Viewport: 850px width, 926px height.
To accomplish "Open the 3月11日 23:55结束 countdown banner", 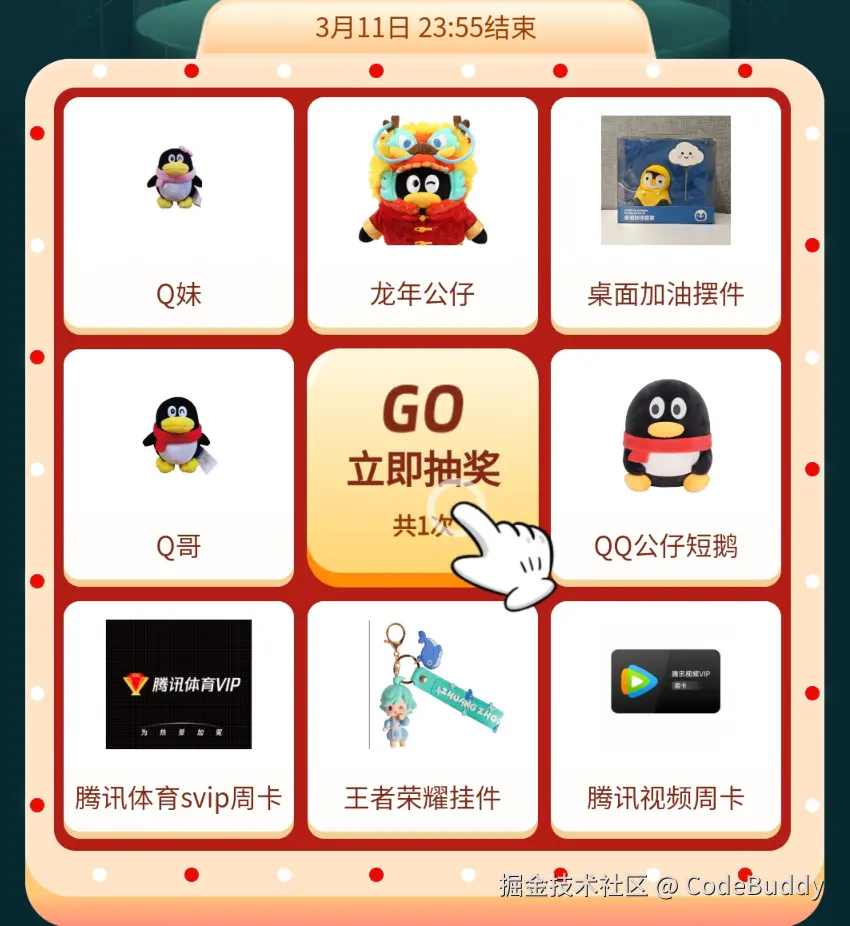I will tap(425, 29).
